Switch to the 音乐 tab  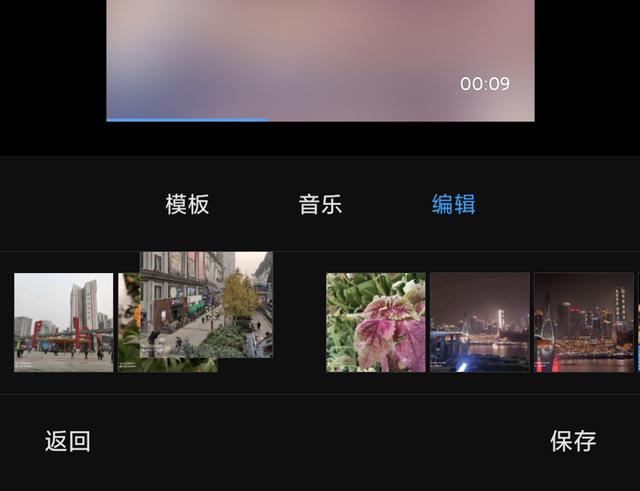320,205
